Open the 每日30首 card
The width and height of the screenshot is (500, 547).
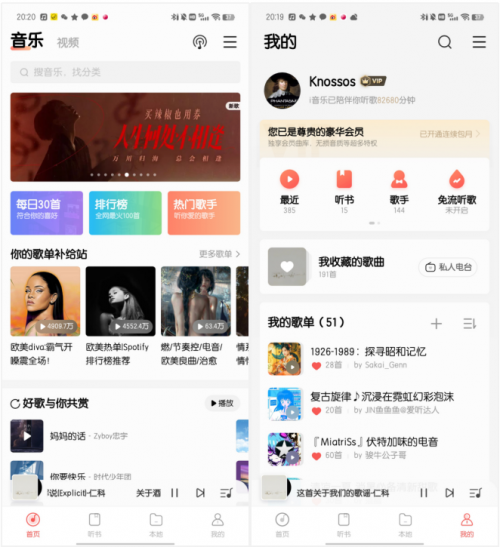point(46,213)
